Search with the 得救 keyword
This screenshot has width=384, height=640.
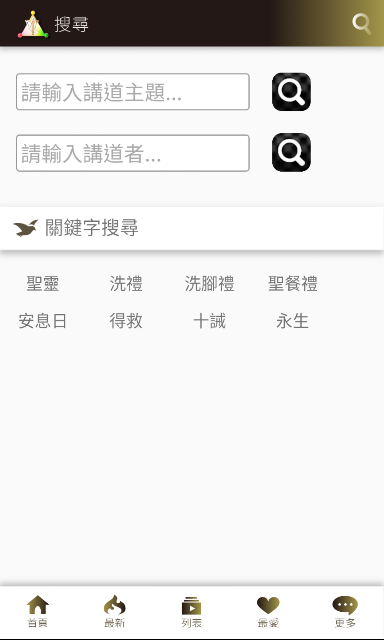tap(126, 321)
